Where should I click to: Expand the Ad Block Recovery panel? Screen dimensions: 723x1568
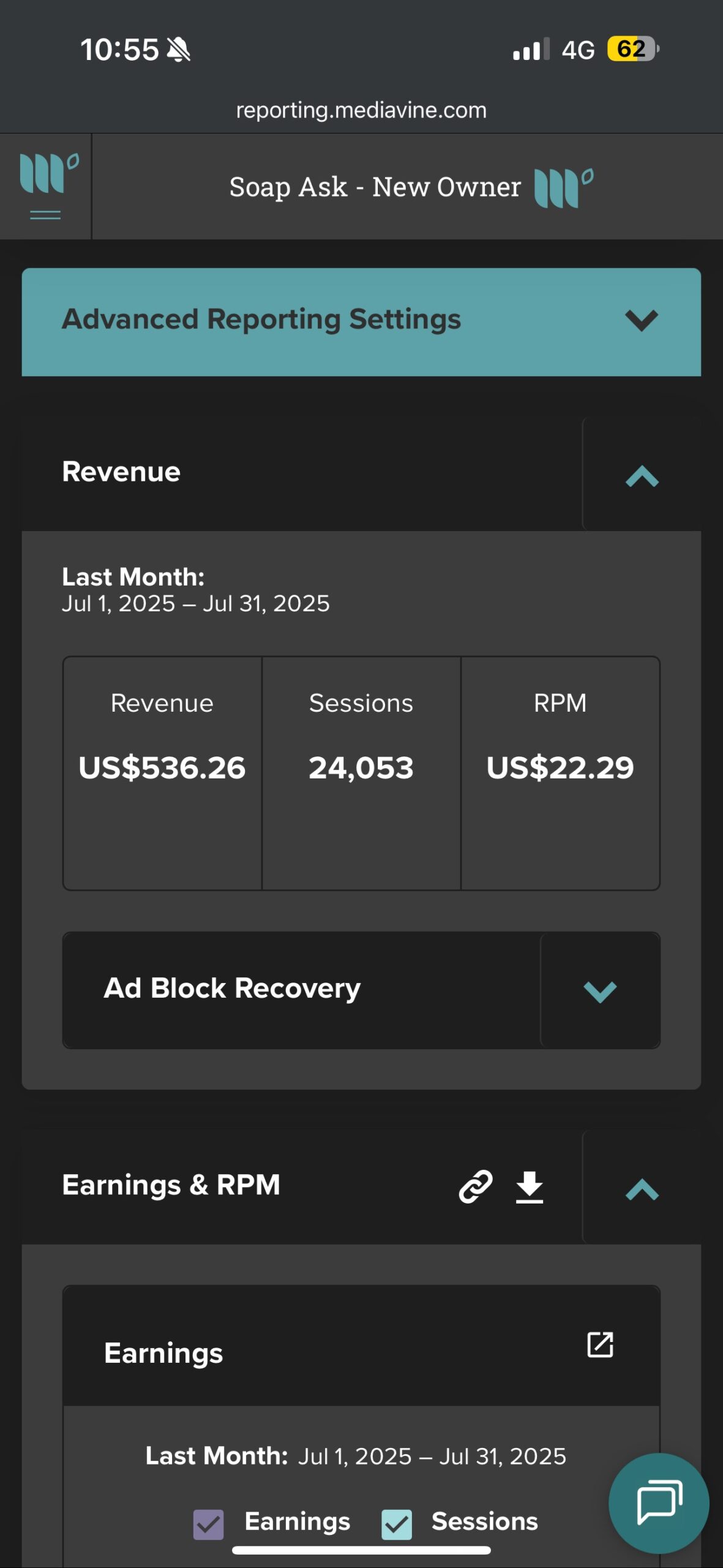(600, 991)
